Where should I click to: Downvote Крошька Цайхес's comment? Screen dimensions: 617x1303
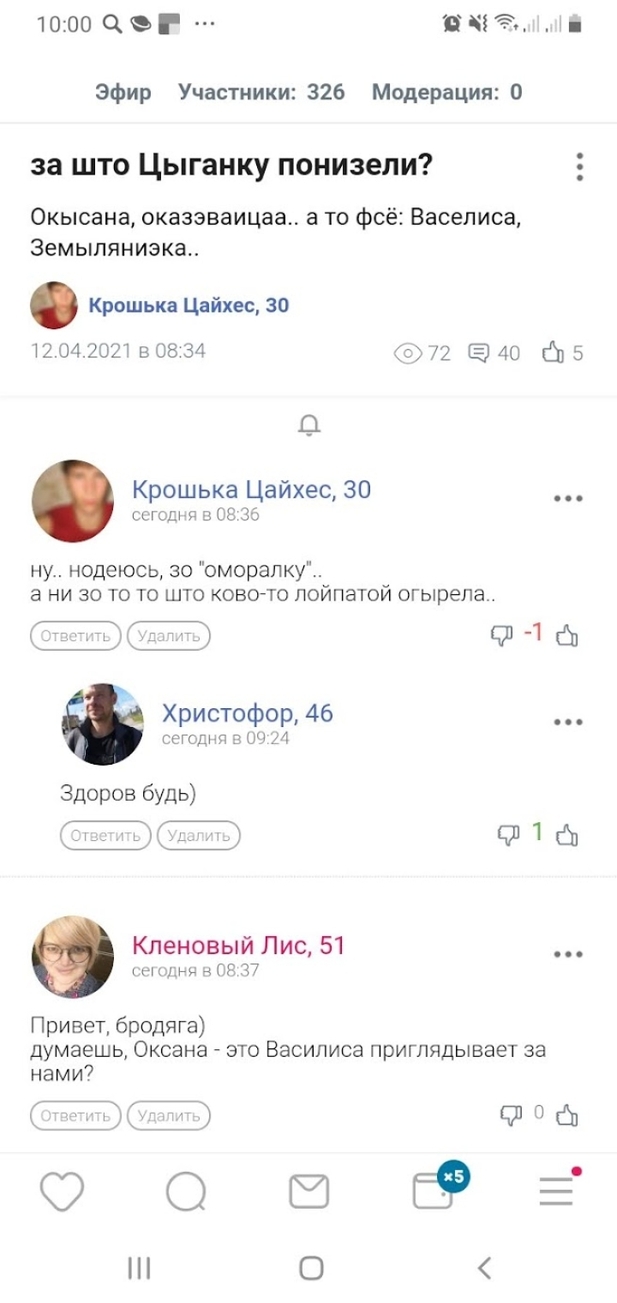coord(500,634)
